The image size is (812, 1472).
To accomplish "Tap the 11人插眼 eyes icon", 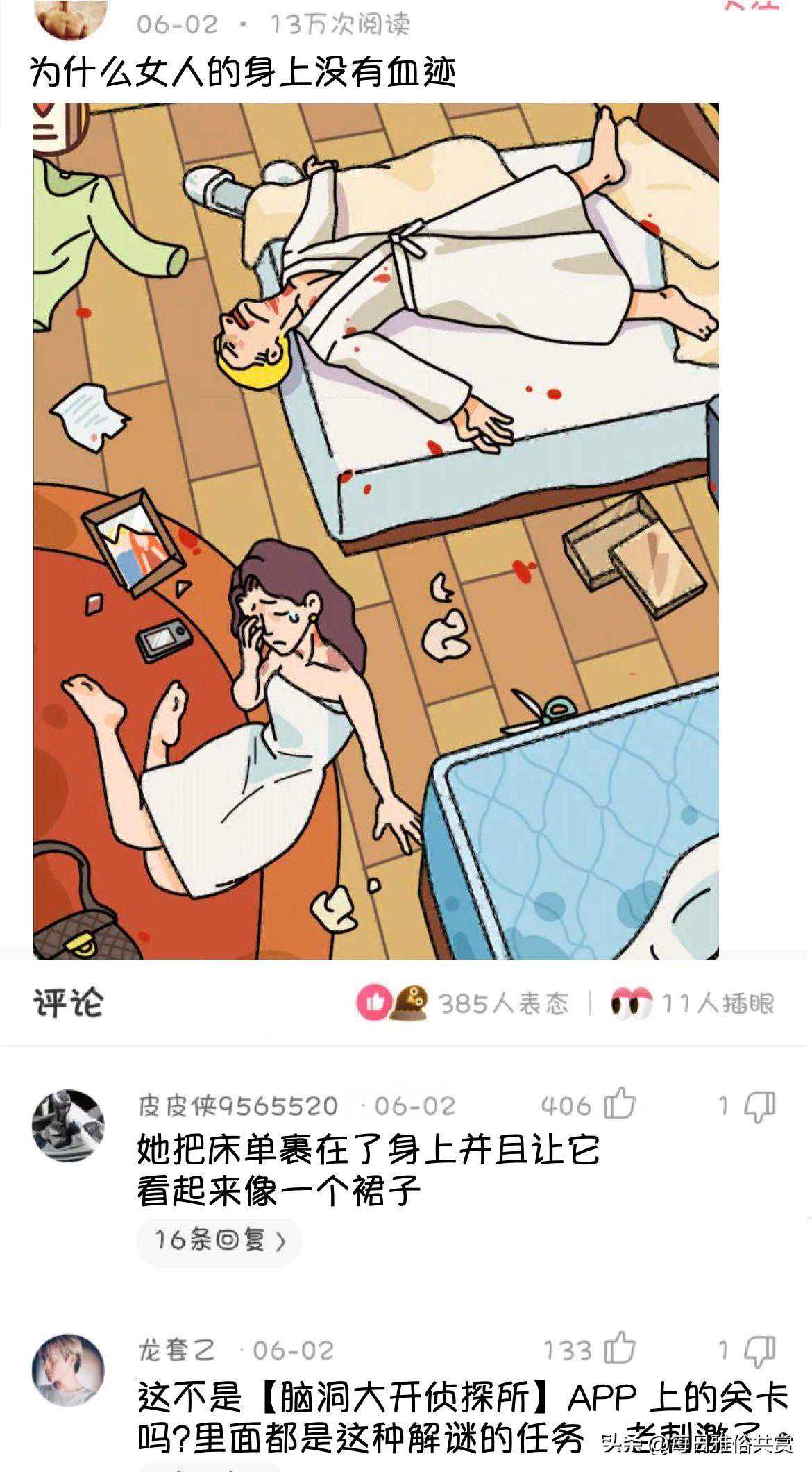I will [631, 1003].
